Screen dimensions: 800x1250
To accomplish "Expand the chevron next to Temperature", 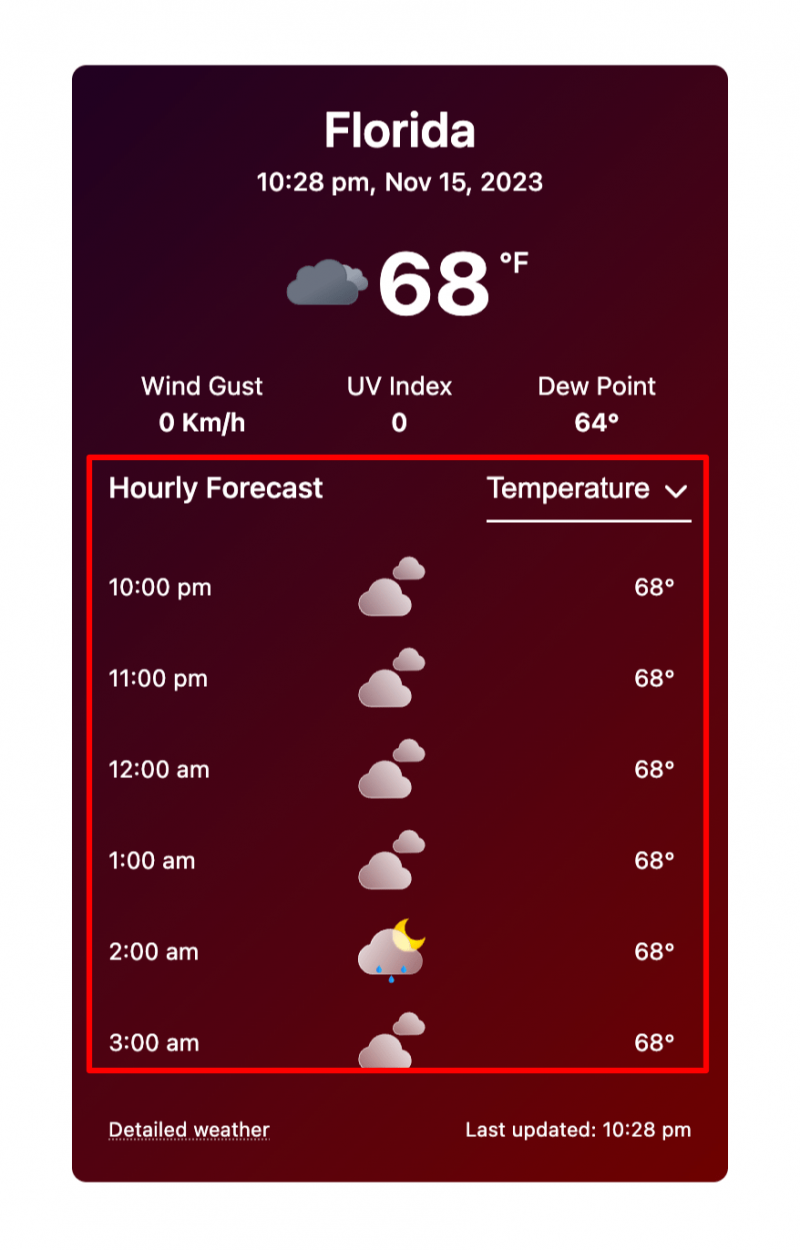I will pos(677,491).
